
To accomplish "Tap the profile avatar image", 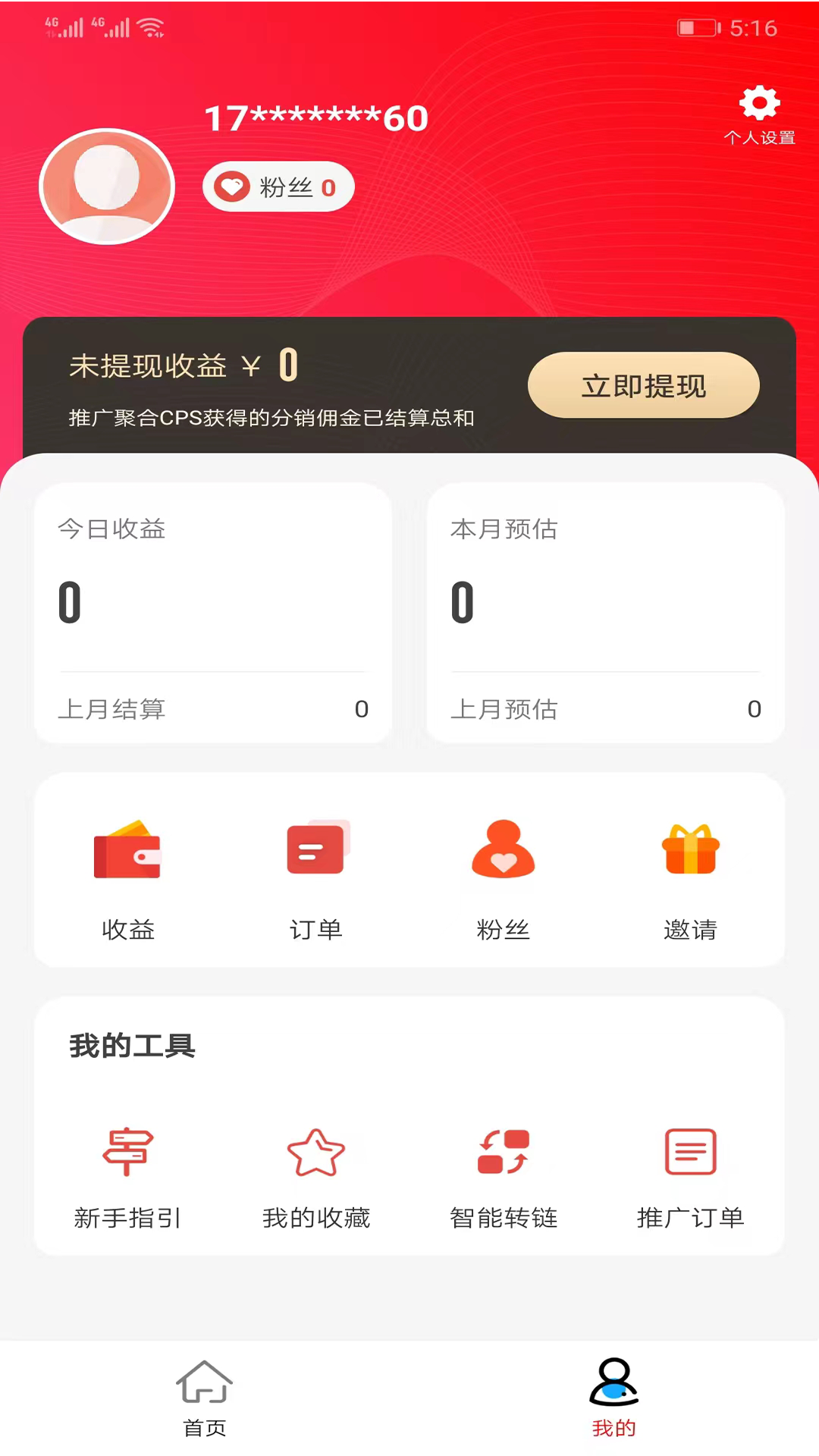I will click(x=107, y=187).
